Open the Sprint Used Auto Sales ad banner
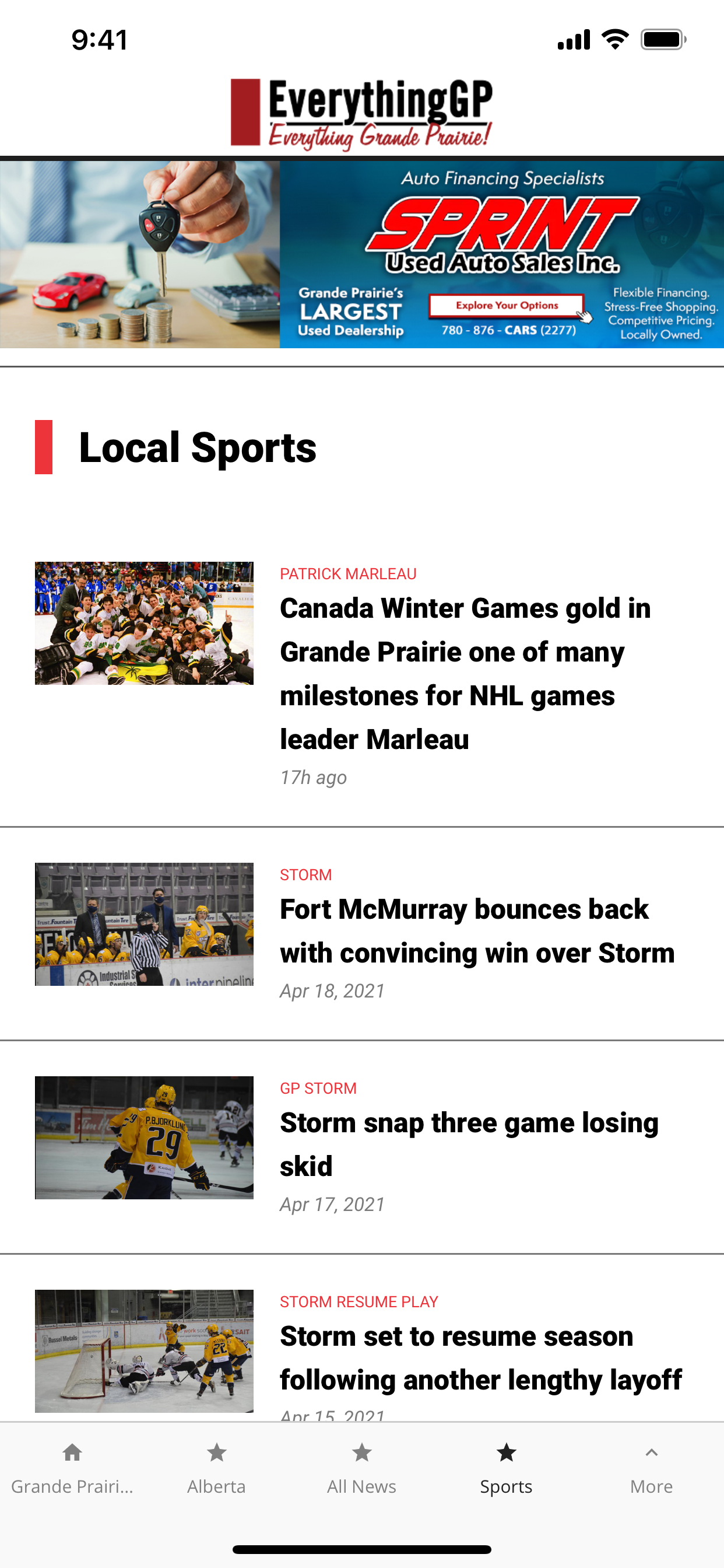724x1568 pixels. point(362,254)
